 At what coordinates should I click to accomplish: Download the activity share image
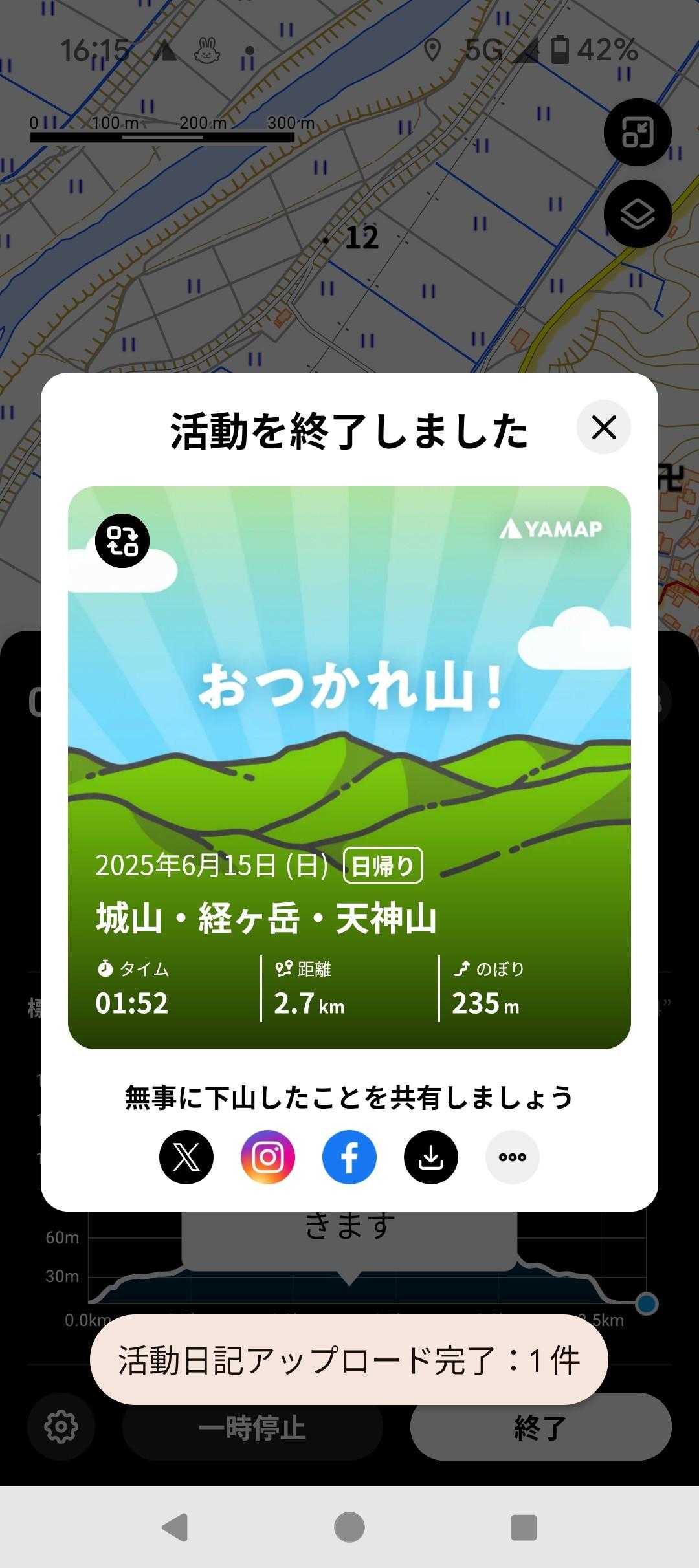point(431,1157)
